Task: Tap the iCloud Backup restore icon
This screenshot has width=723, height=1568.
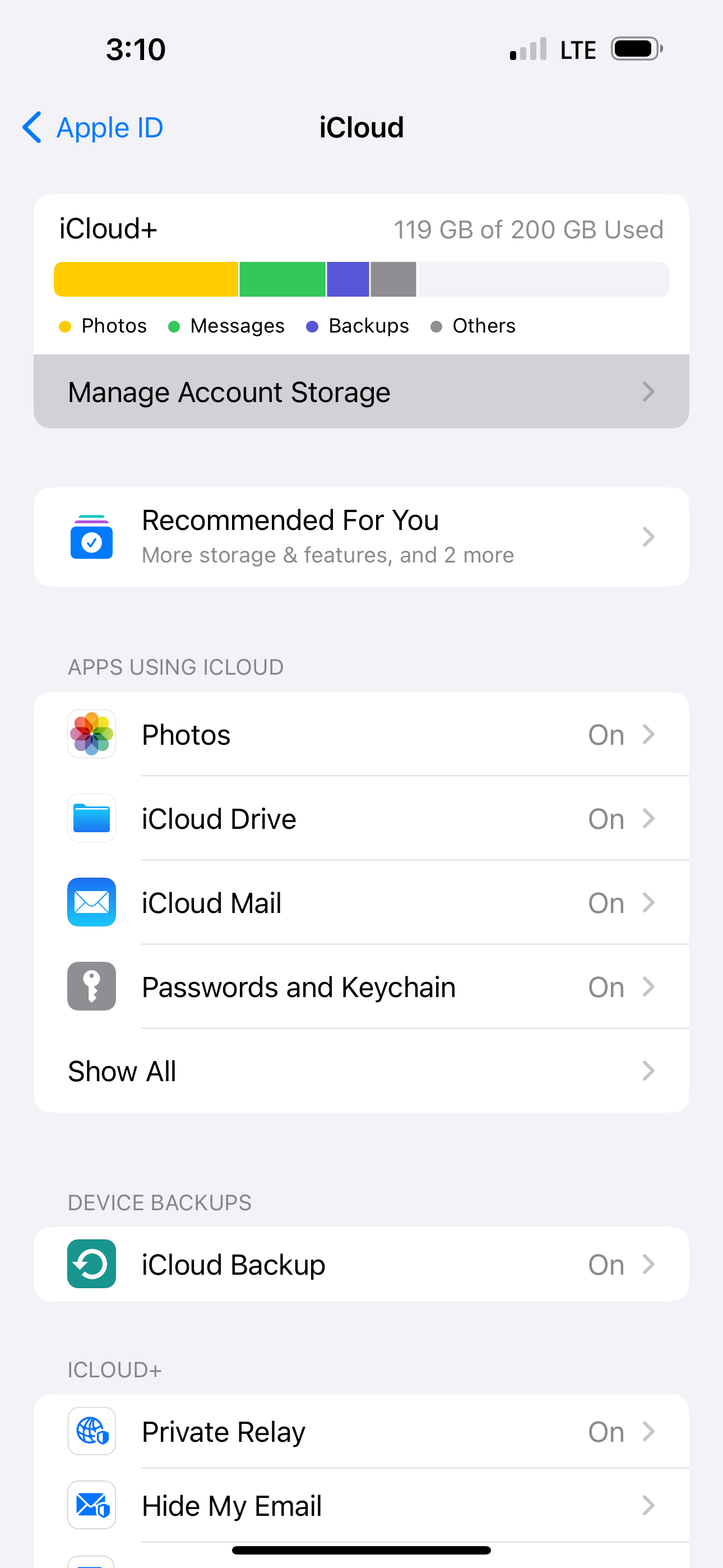Action: click(x=91, y=1263)
